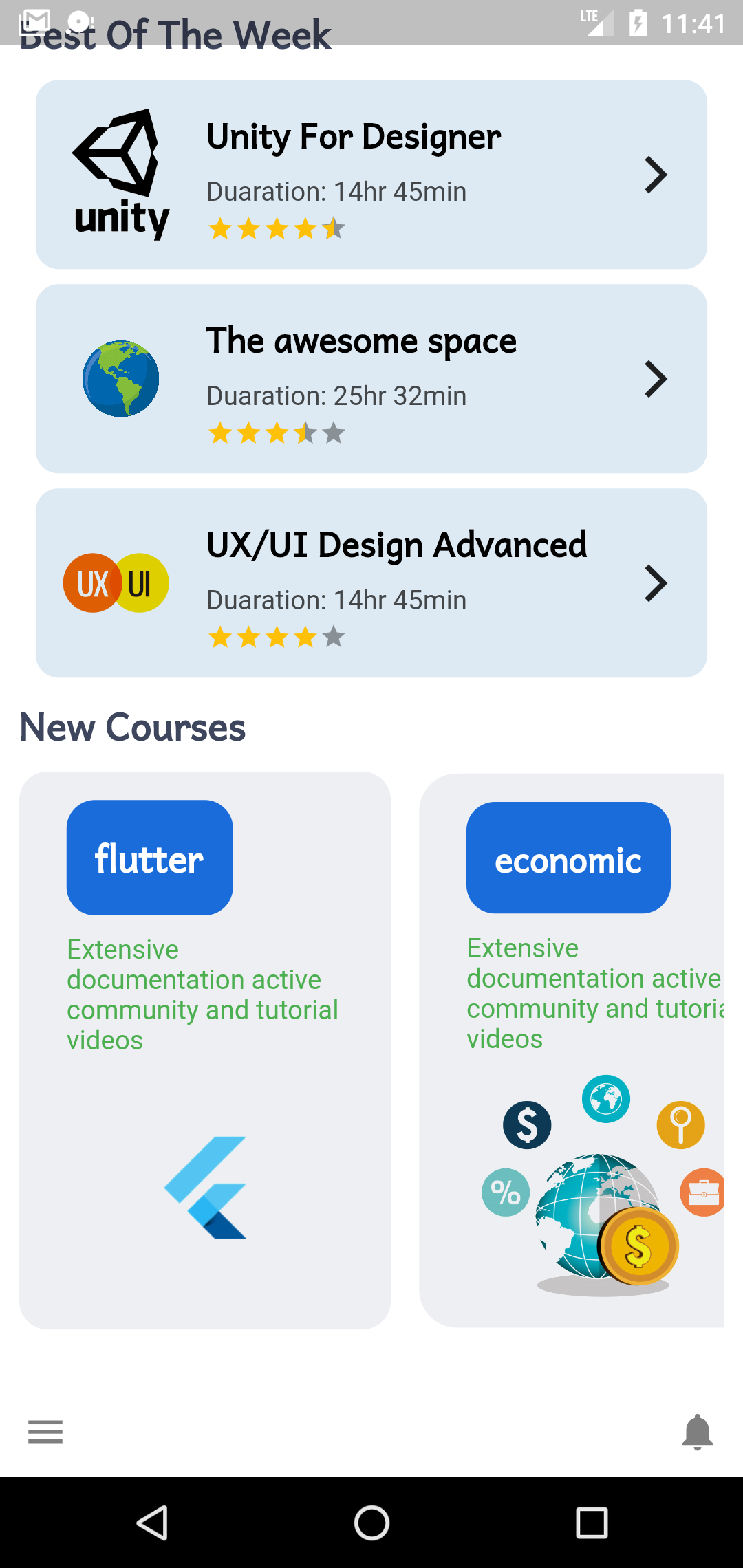This screenshot has width=743, height=1568.
Task: Rate Unity For Designer via its stars
Action: pyautogui.click(x=275, y=228)
